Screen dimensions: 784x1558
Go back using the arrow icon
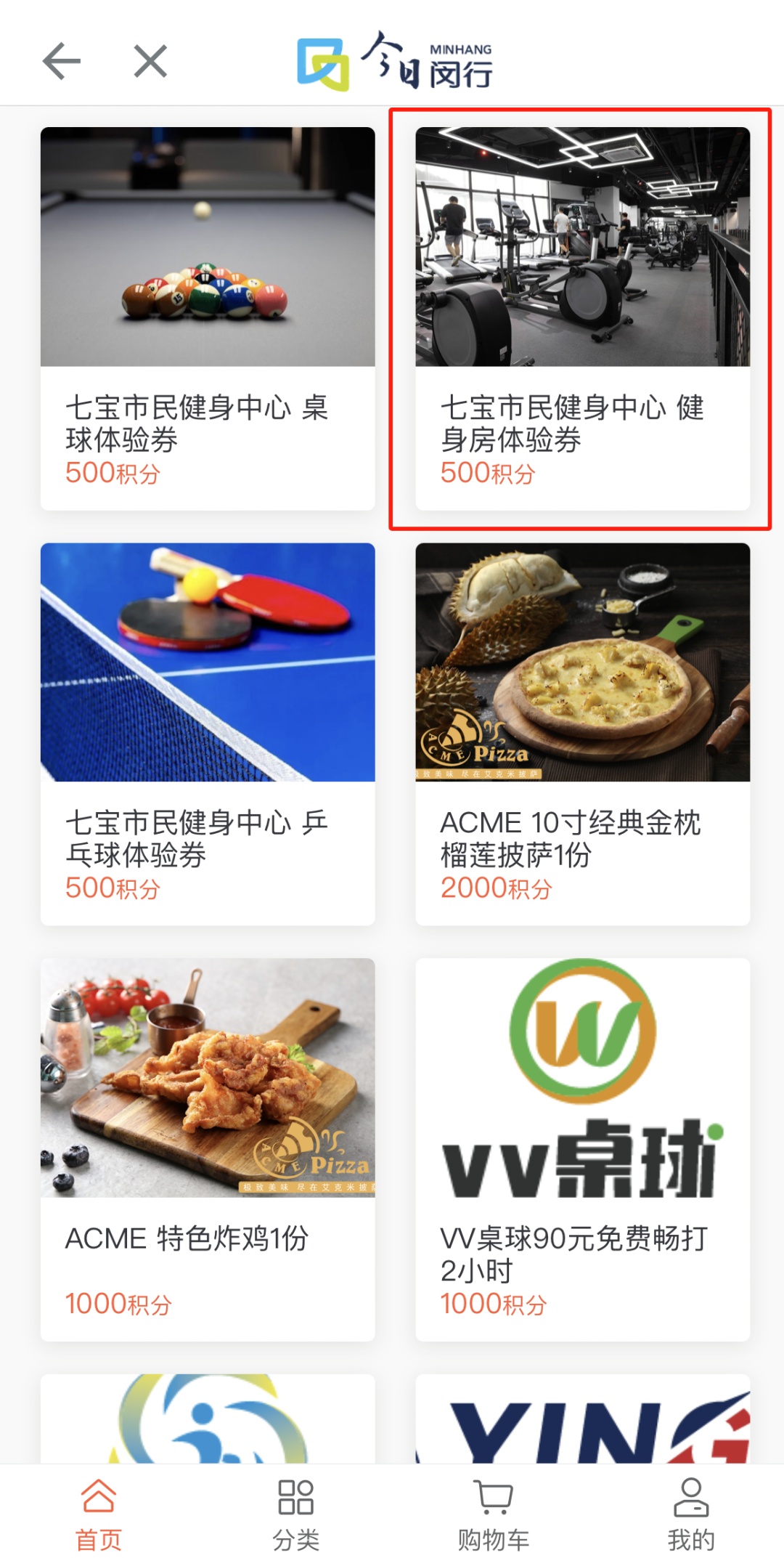pos(62,61)
